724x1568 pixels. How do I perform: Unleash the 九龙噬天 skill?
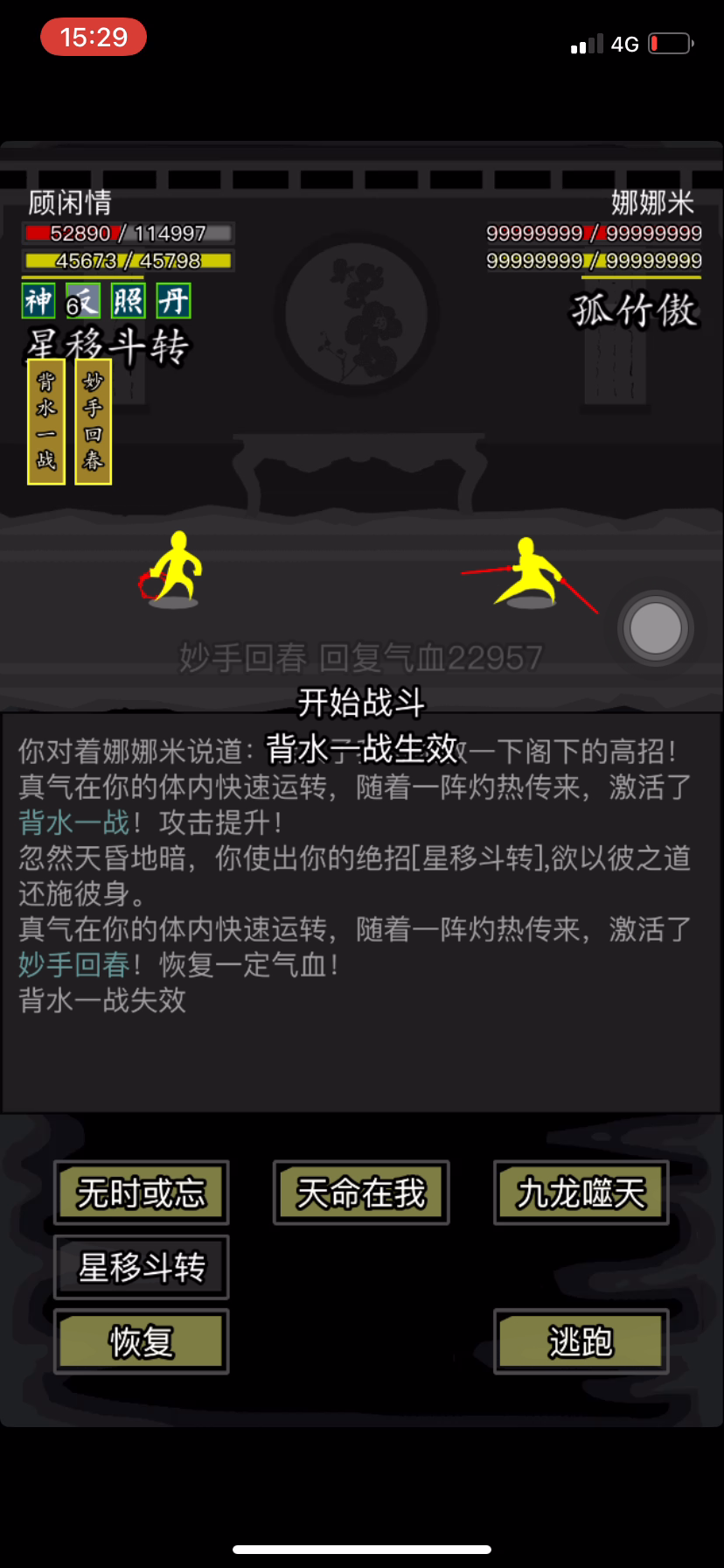click(581, 1193)
